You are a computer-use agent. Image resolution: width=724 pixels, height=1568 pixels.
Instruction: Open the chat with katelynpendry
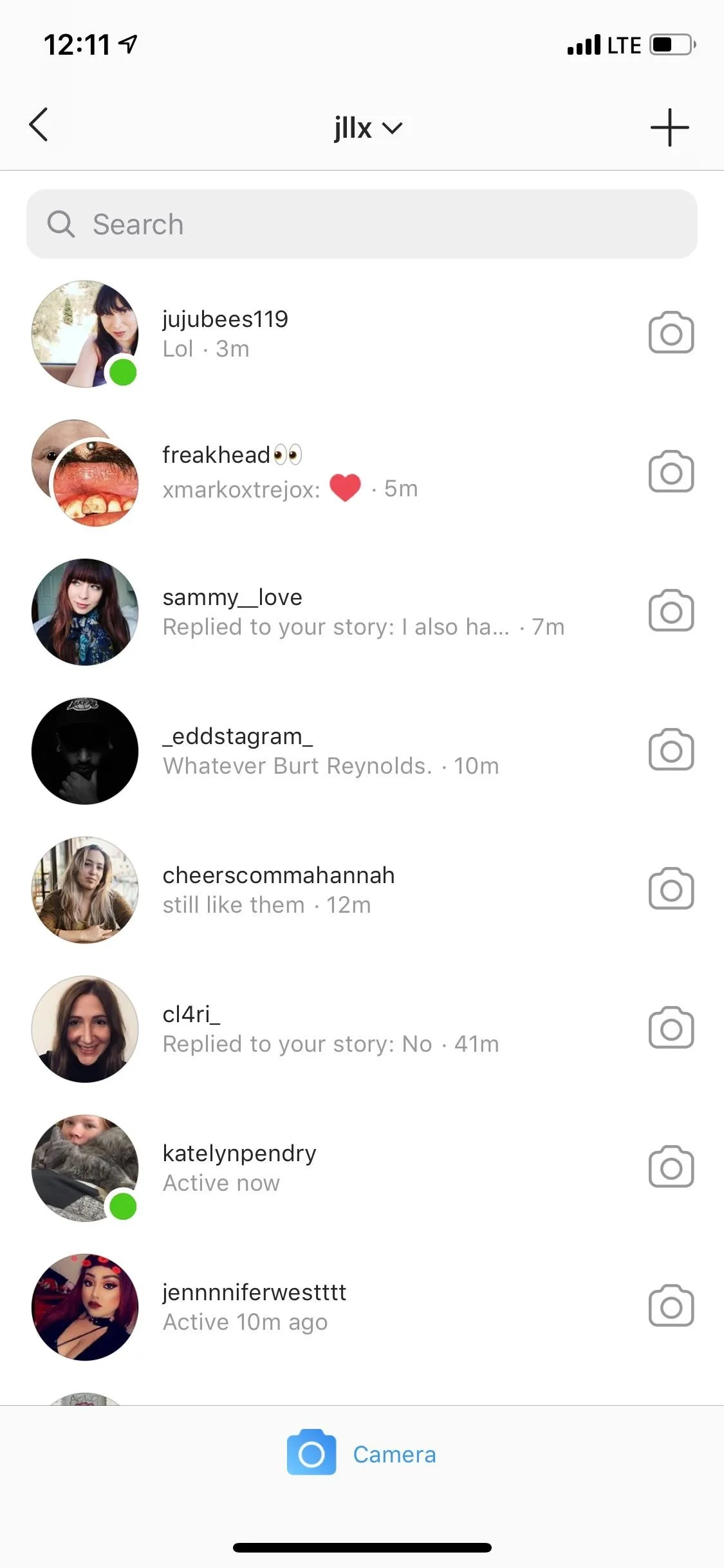click(x=362, y=1168)
